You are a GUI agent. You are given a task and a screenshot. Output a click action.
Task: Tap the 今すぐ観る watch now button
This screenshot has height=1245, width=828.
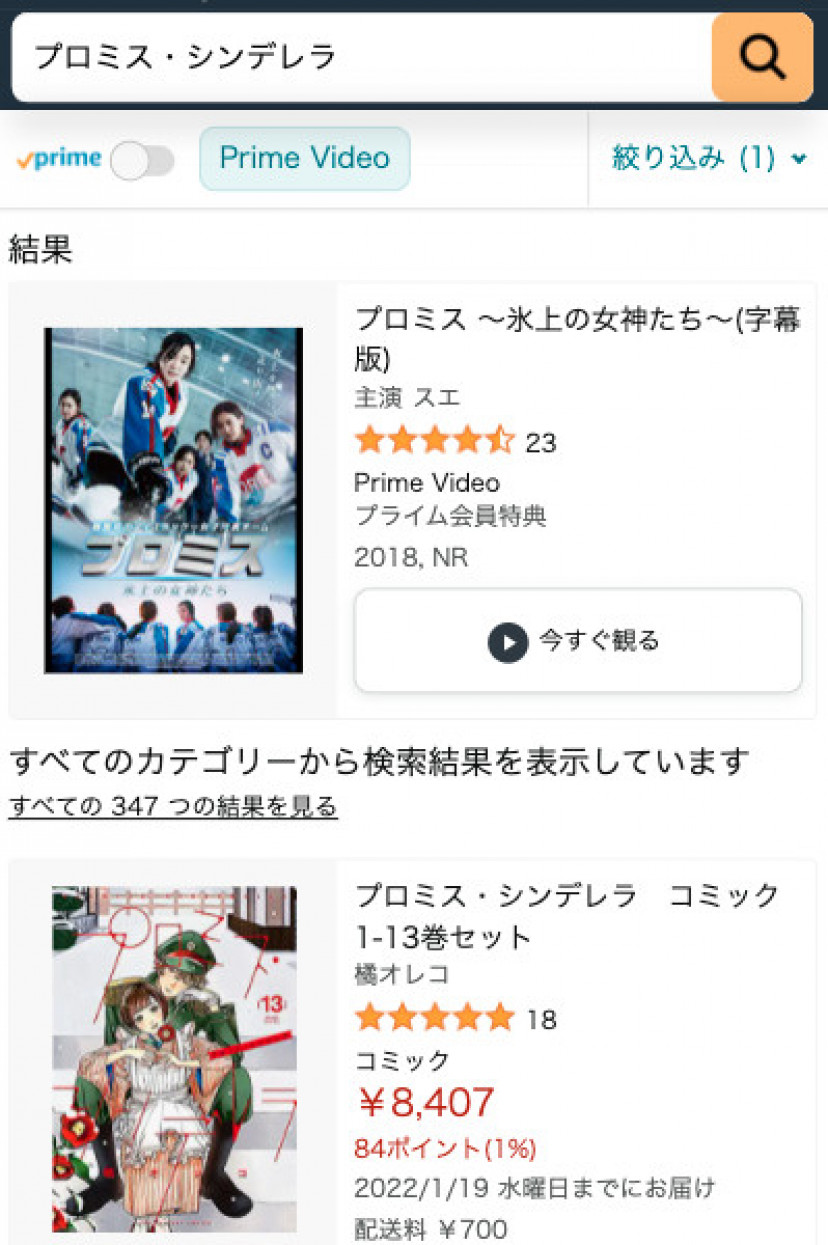(577, 641)
